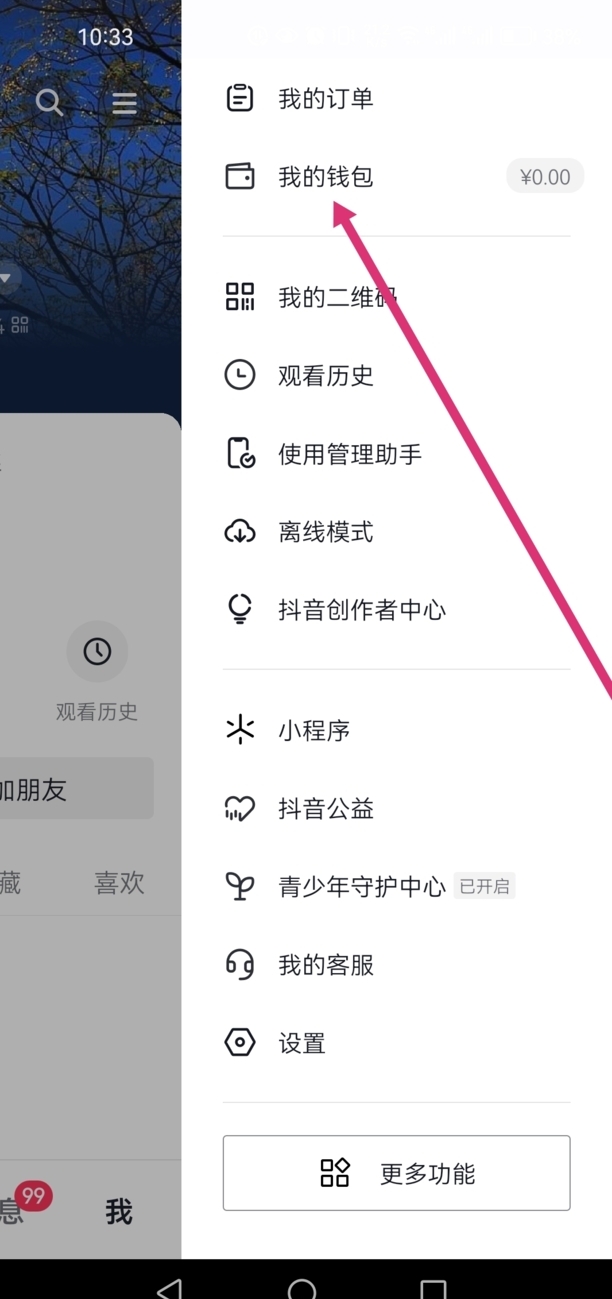The width and height of the screenshot is (612, 1299).
Task: Tap the 更多功能 button
Action: 396,1173
